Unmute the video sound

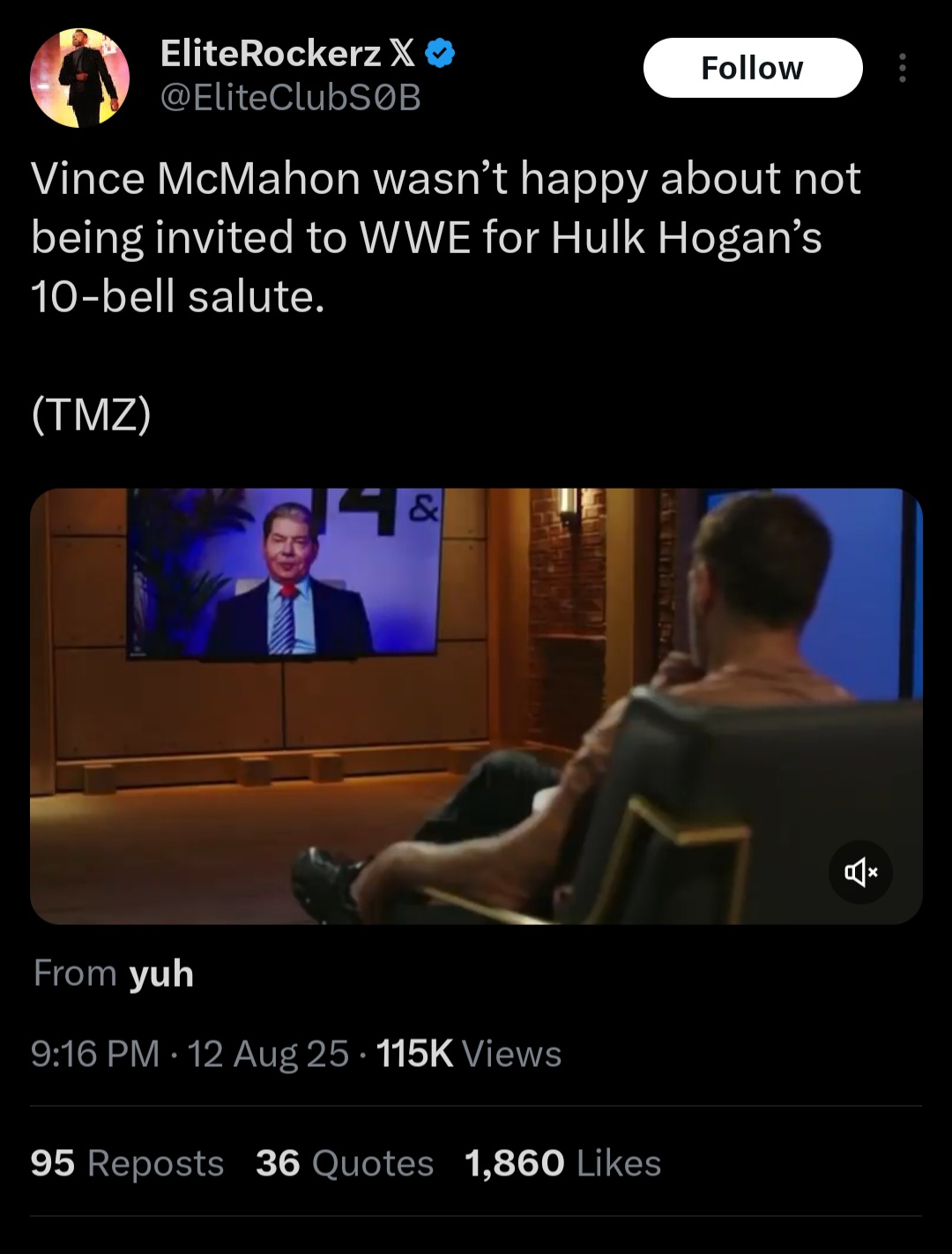point(860,873)
